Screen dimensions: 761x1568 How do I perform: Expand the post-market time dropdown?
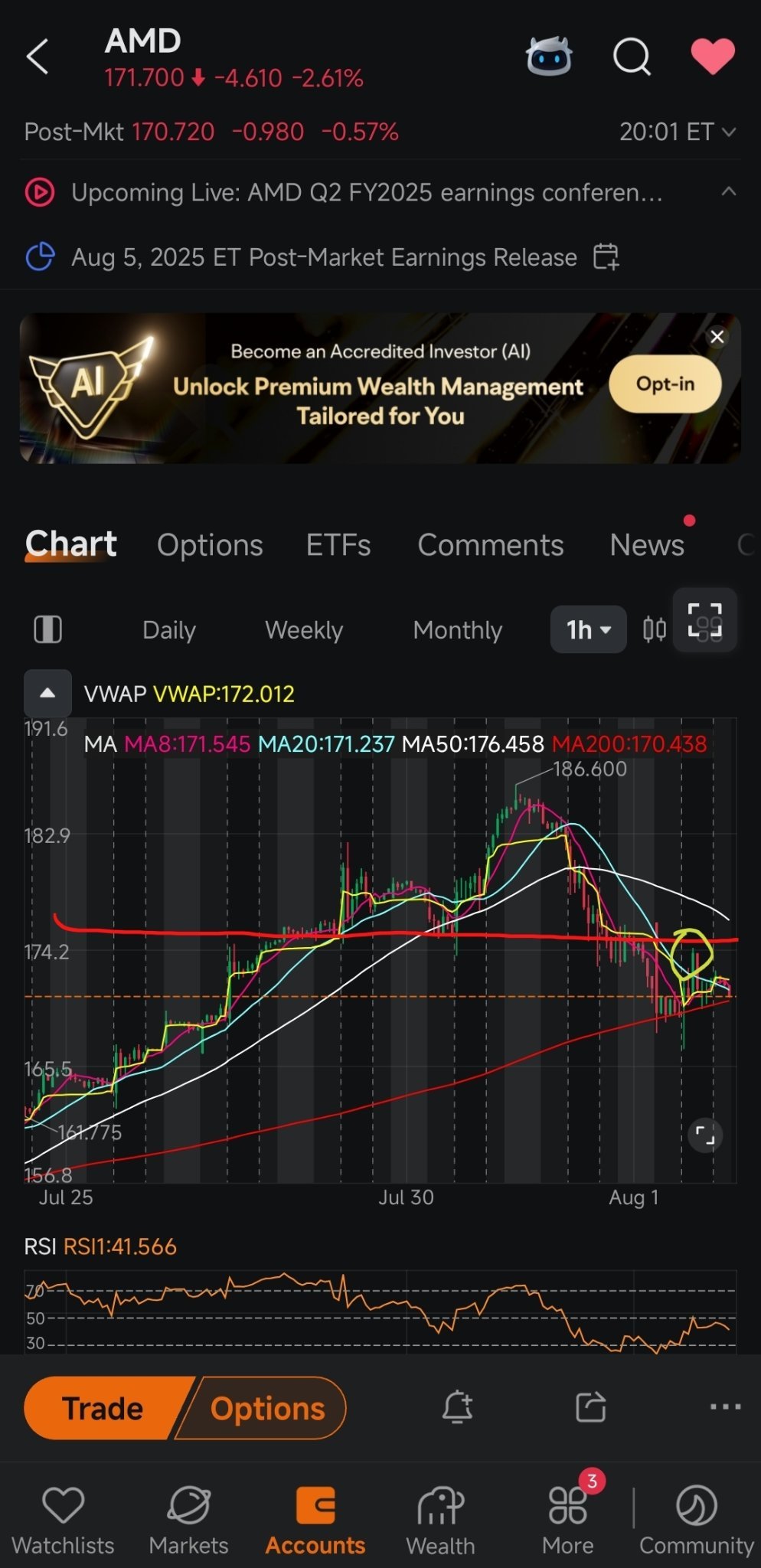[678, 132]
